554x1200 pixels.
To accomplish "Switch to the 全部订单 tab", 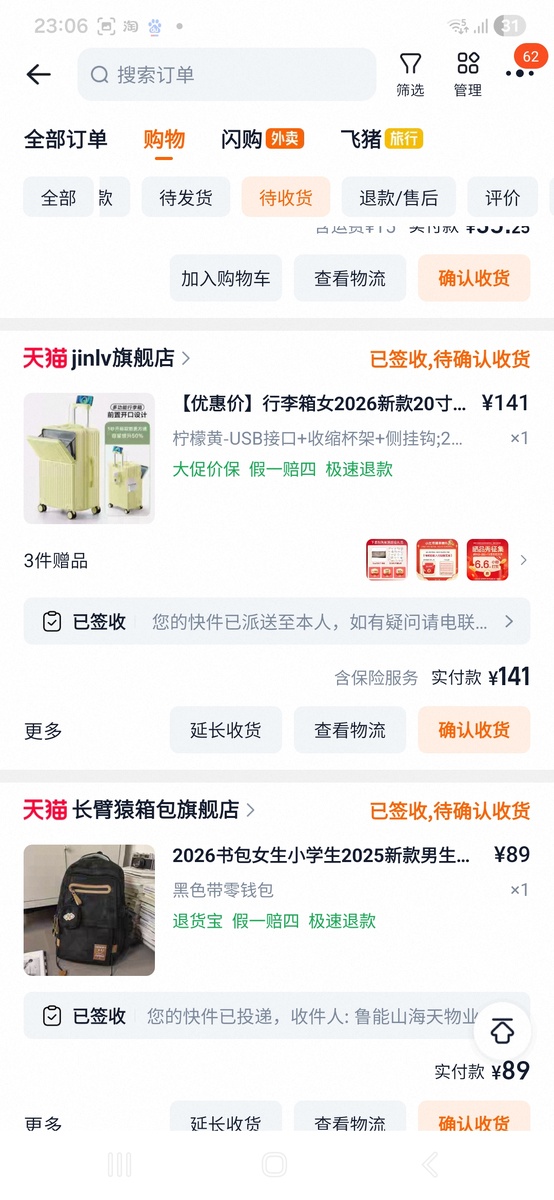I will point(66,139).
